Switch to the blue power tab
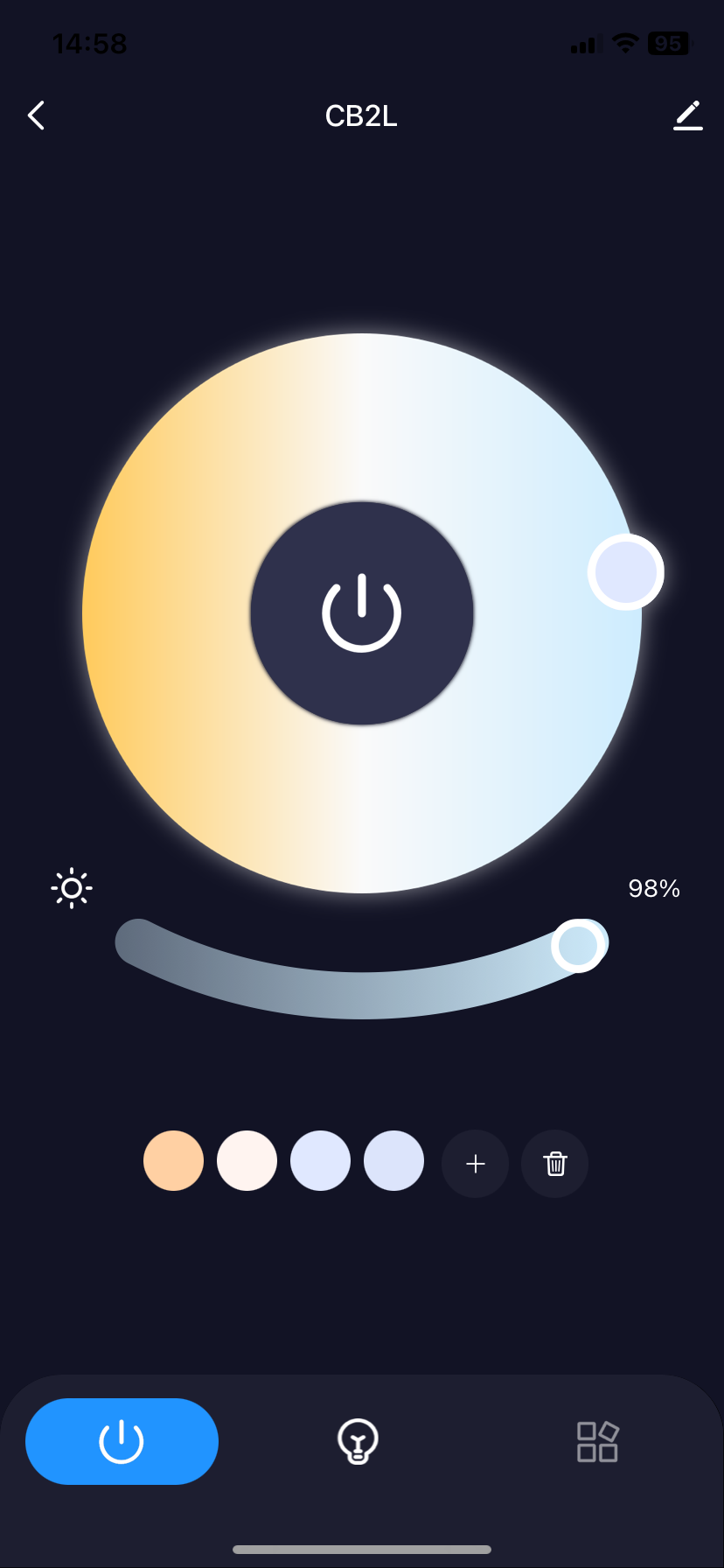Image resolution: width=724 pixels, height=1568 pixels. 122,1441
